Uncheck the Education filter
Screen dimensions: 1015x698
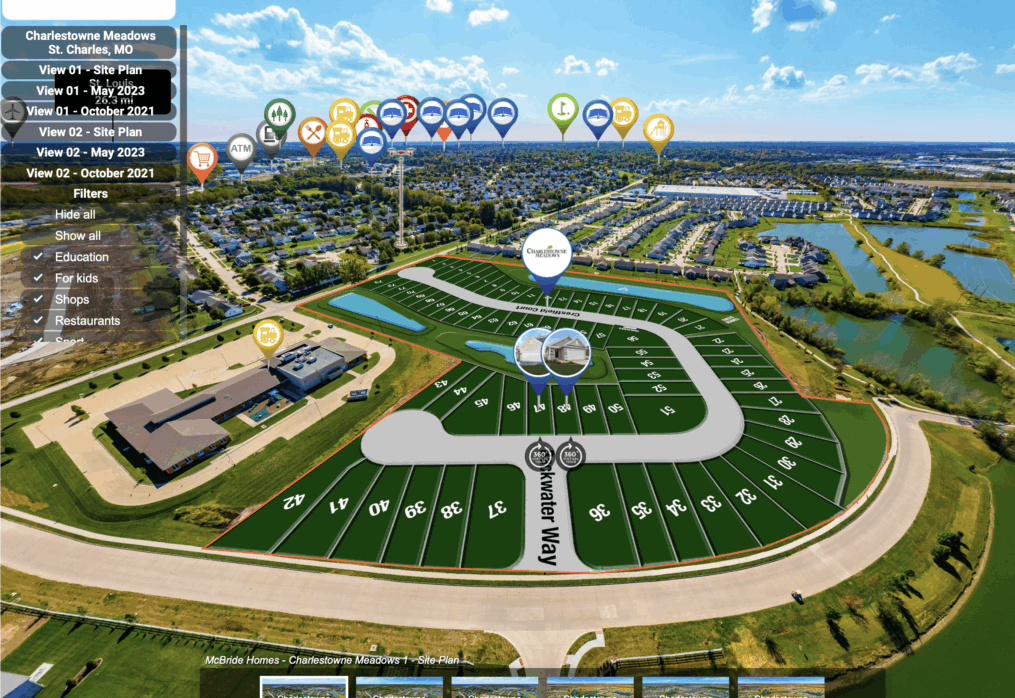pyautogui.click(x=38, y=257)
